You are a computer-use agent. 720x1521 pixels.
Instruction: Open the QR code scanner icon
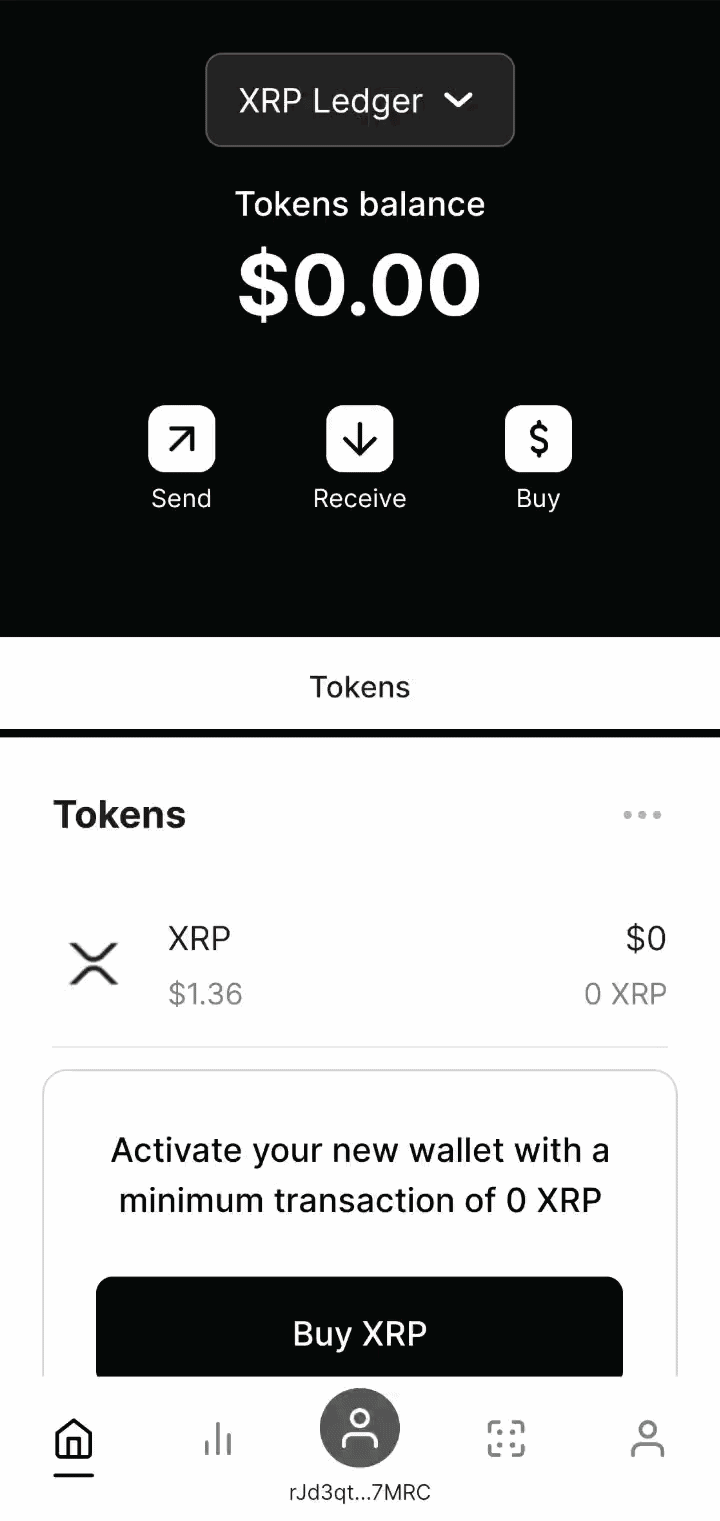(505, 1438)
